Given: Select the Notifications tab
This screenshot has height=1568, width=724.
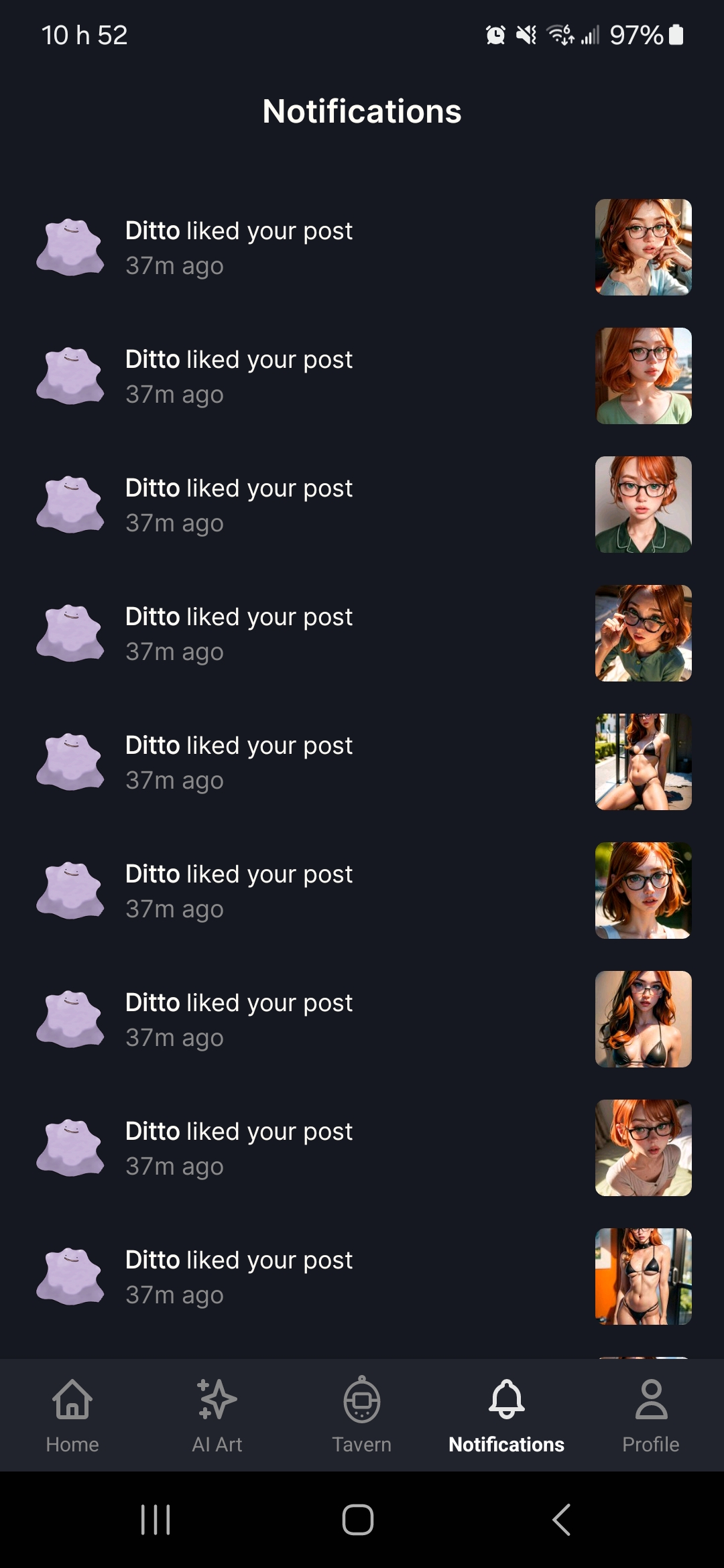Looking at the screenshot, I should pyautogui.click(x=506, y=1415).
